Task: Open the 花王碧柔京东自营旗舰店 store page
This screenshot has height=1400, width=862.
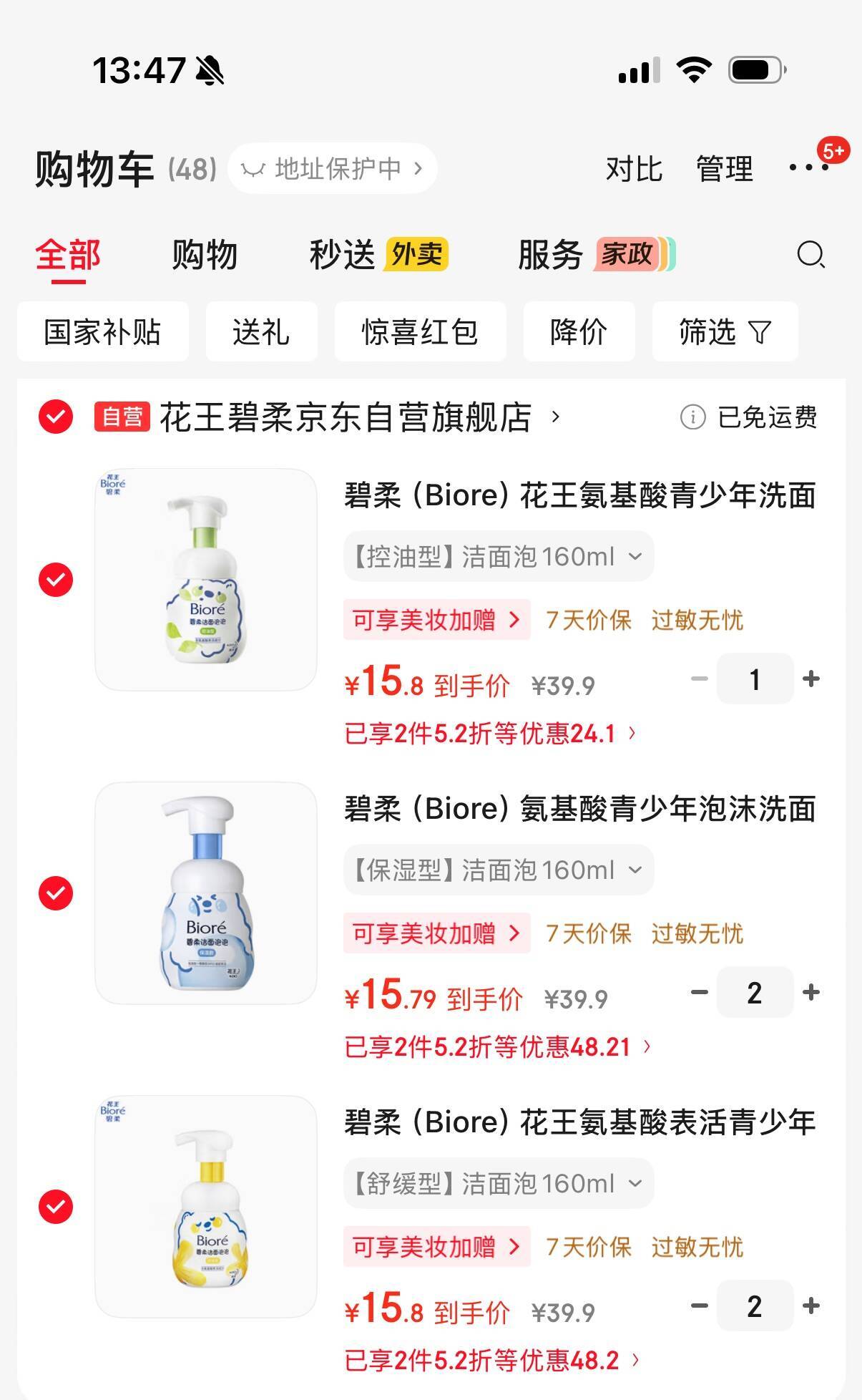Action: click(x=346, y=417)
